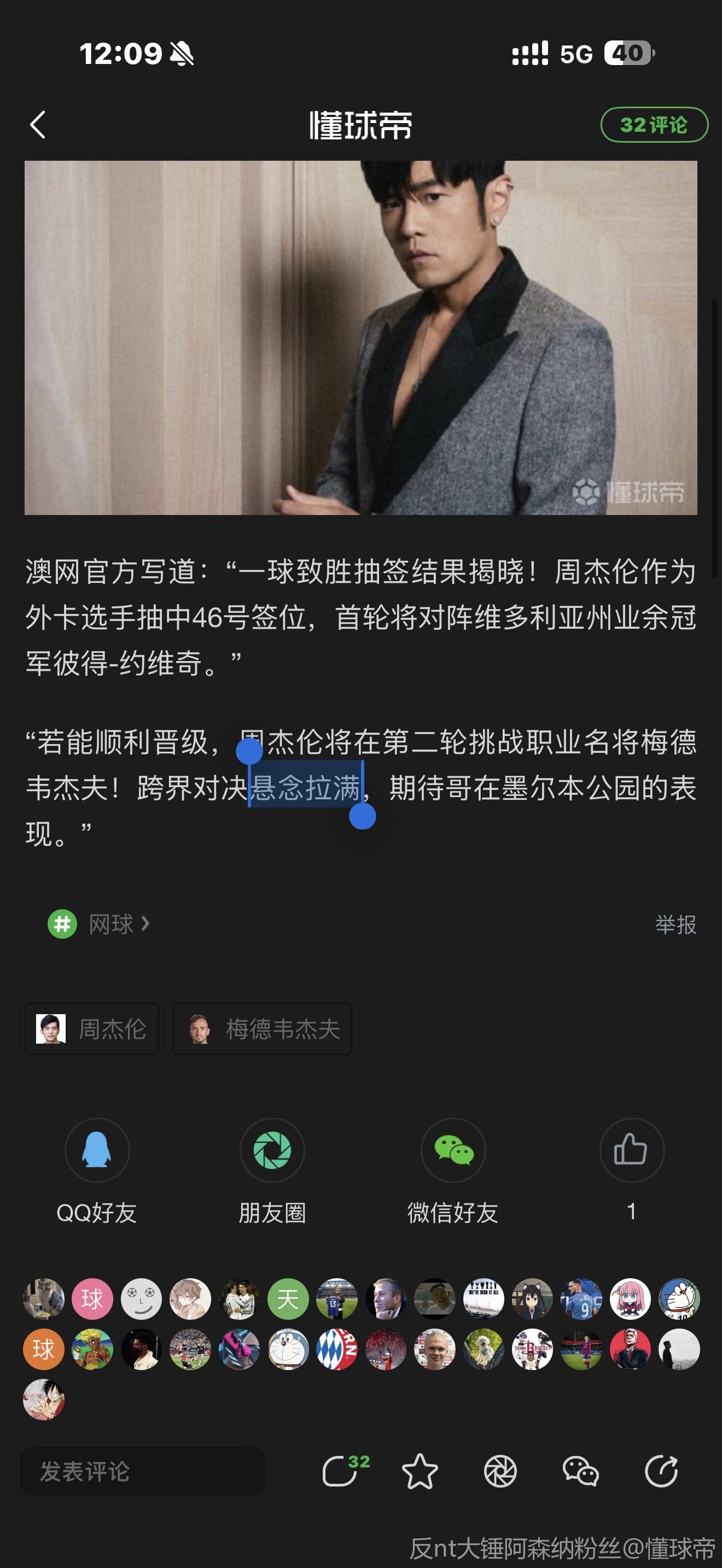Screen dimensions: 722x1568
Task: Share to 微信好友
Action: (x=453, y=1150)
